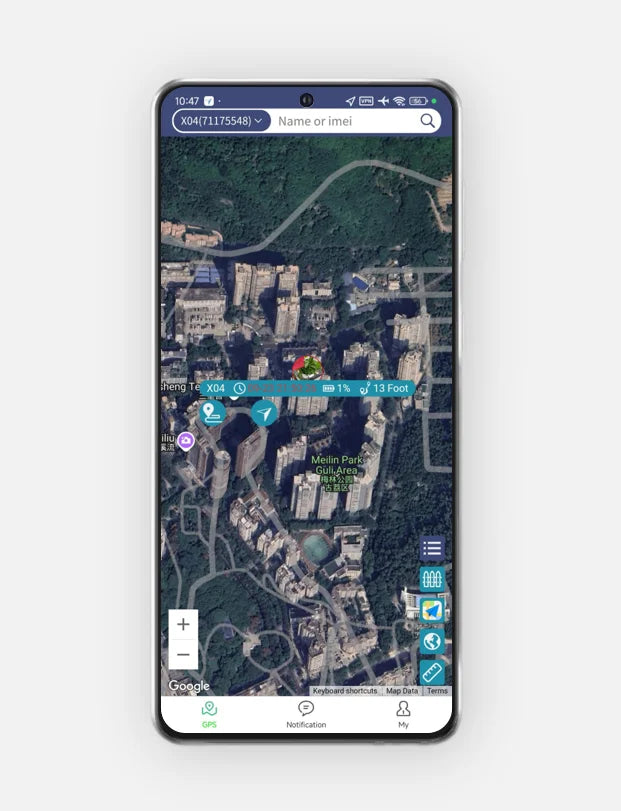Open the Map Data link
This screenshot has width=621, height=811.
(402, 691)
